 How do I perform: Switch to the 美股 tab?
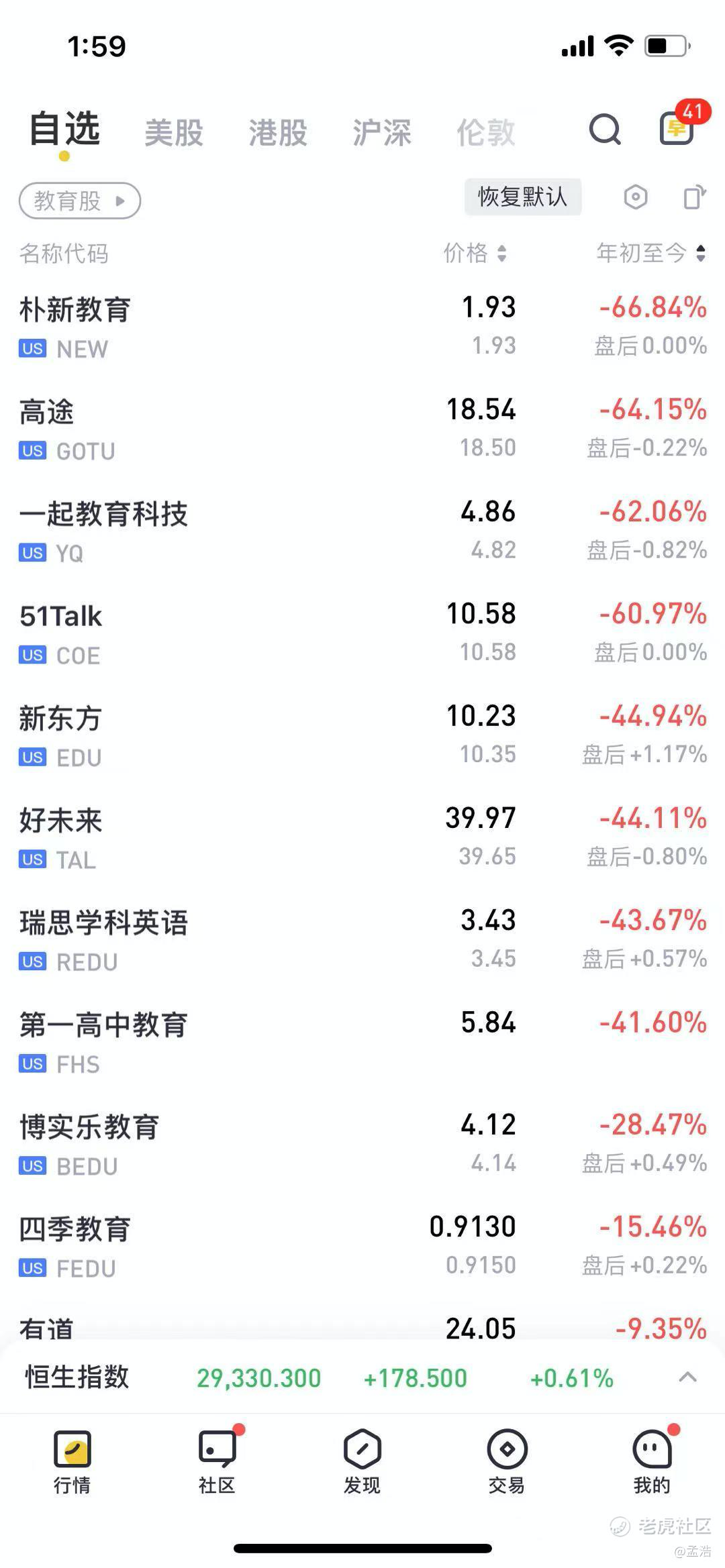pyautogui.click(x=175, y=132)
